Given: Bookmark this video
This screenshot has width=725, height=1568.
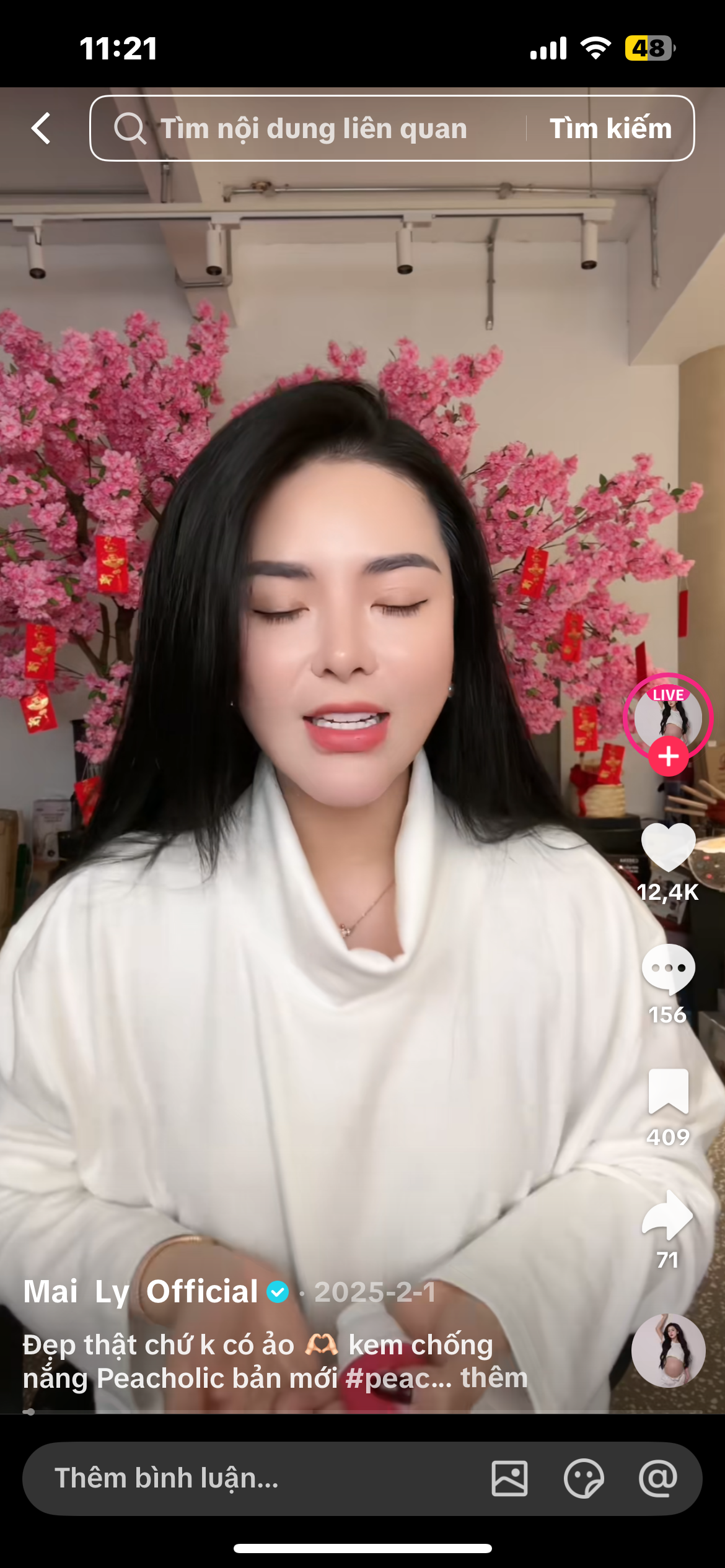Looking at the screenshot, I should click(668, 1091).
